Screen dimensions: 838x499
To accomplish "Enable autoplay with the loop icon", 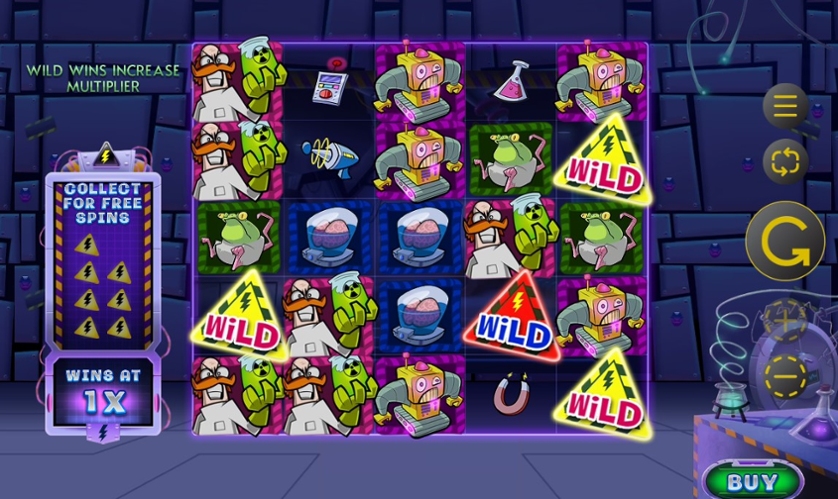I will point(785,161).
